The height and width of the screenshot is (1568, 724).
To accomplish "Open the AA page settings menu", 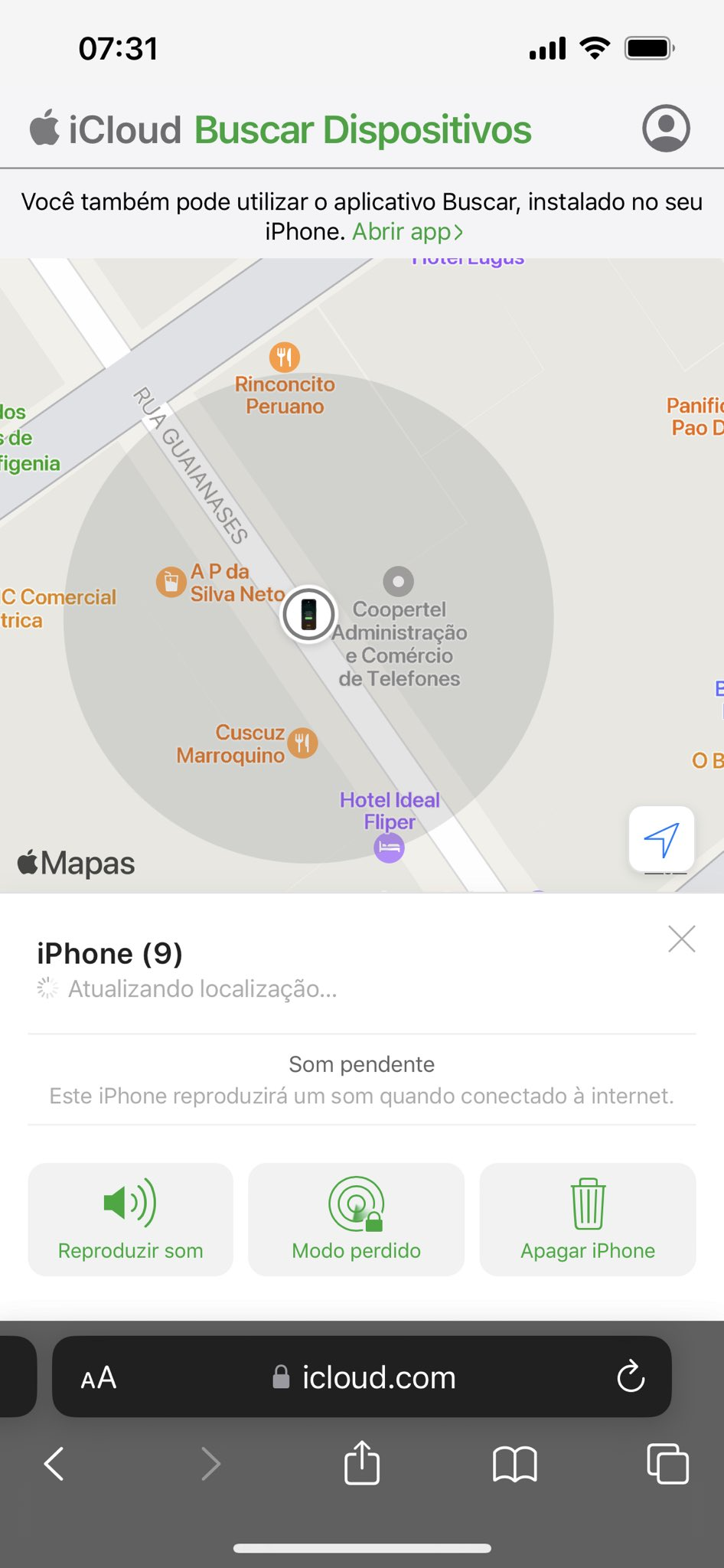I will (99, 1378).
